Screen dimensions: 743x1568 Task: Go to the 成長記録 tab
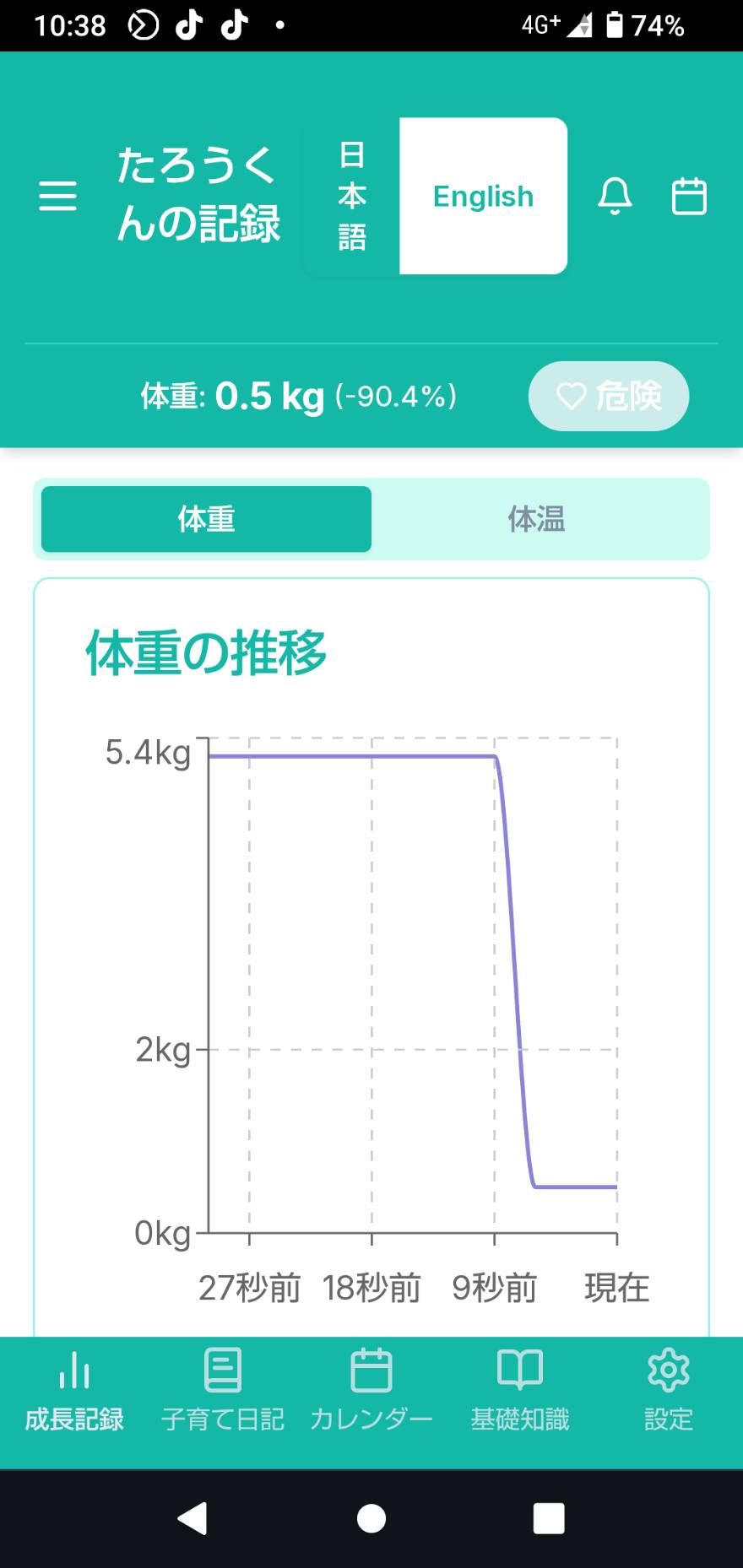74,1391
